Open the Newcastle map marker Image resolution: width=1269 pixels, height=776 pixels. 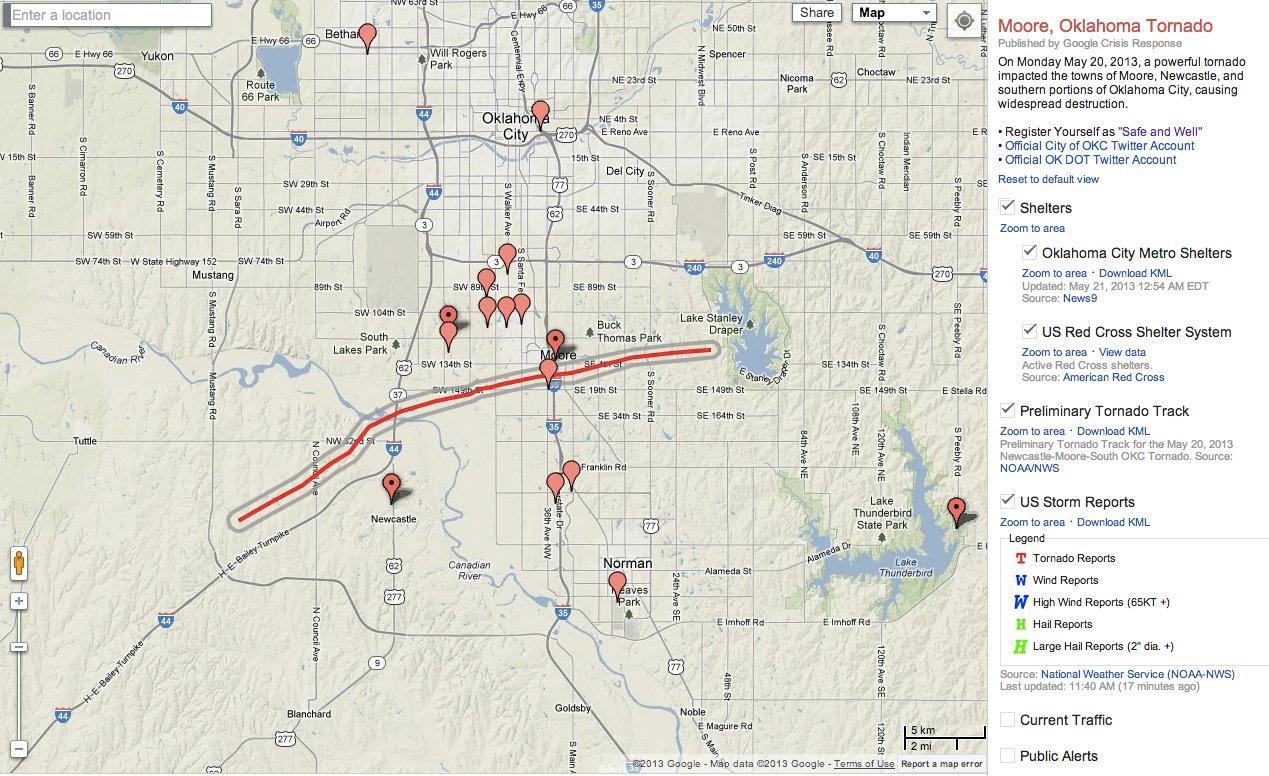click(392, 487)
